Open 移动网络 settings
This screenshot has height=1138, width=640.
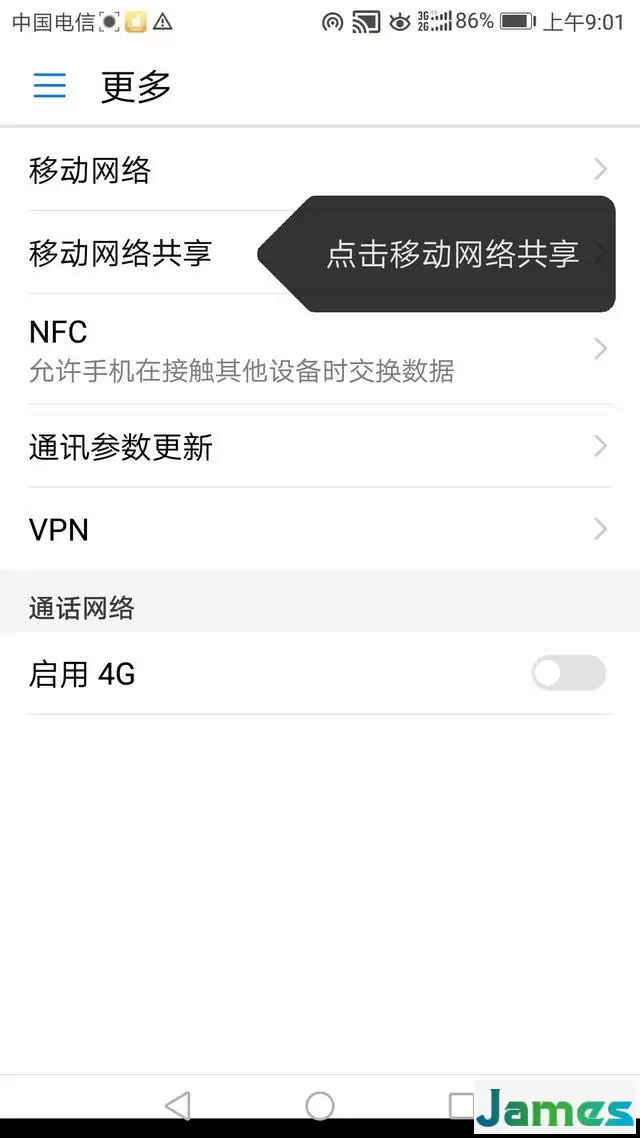point(320,170)
